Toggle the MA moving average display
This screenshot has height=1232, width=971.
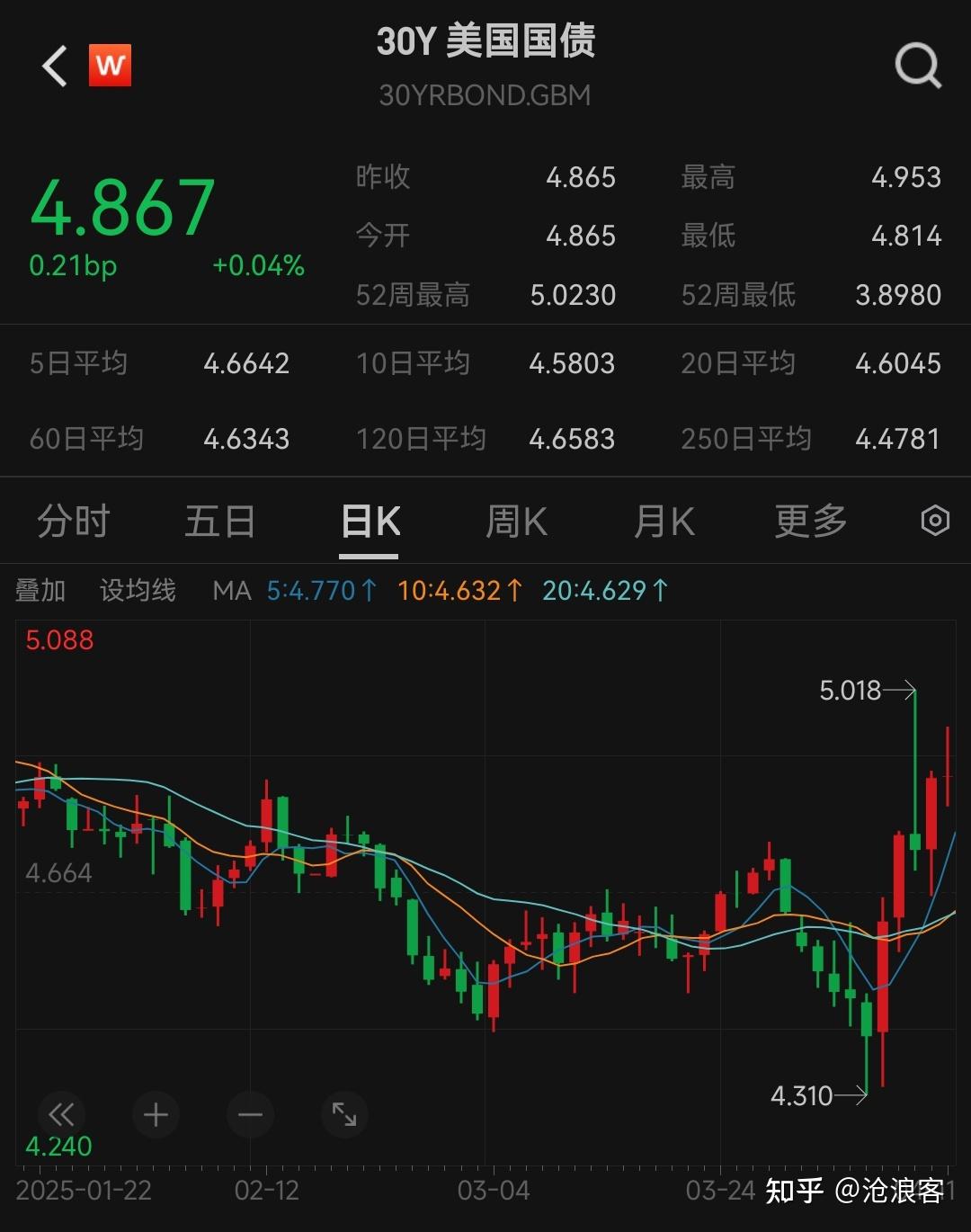coord(230,590)
